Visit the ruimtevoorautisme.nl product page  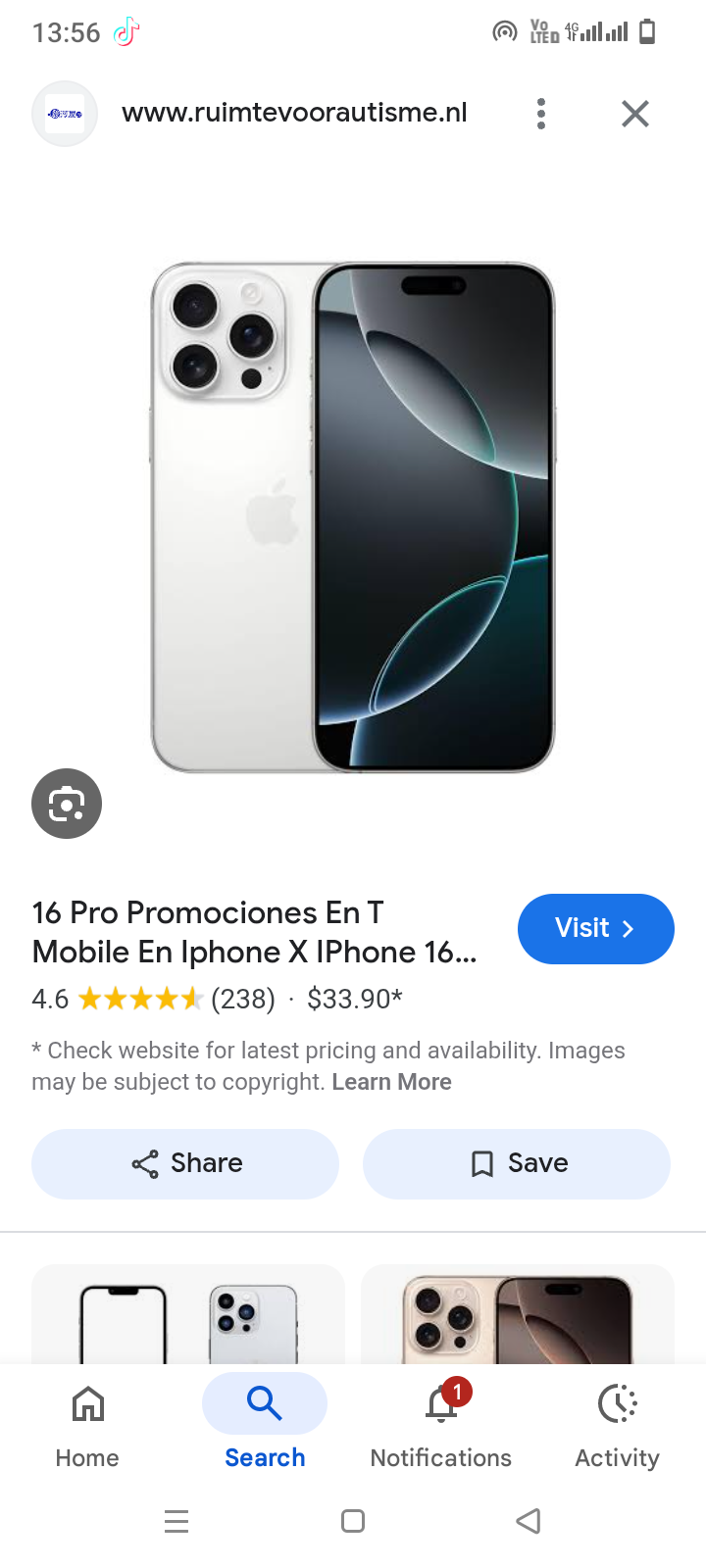pyautogui.click(x=595, y=928)
